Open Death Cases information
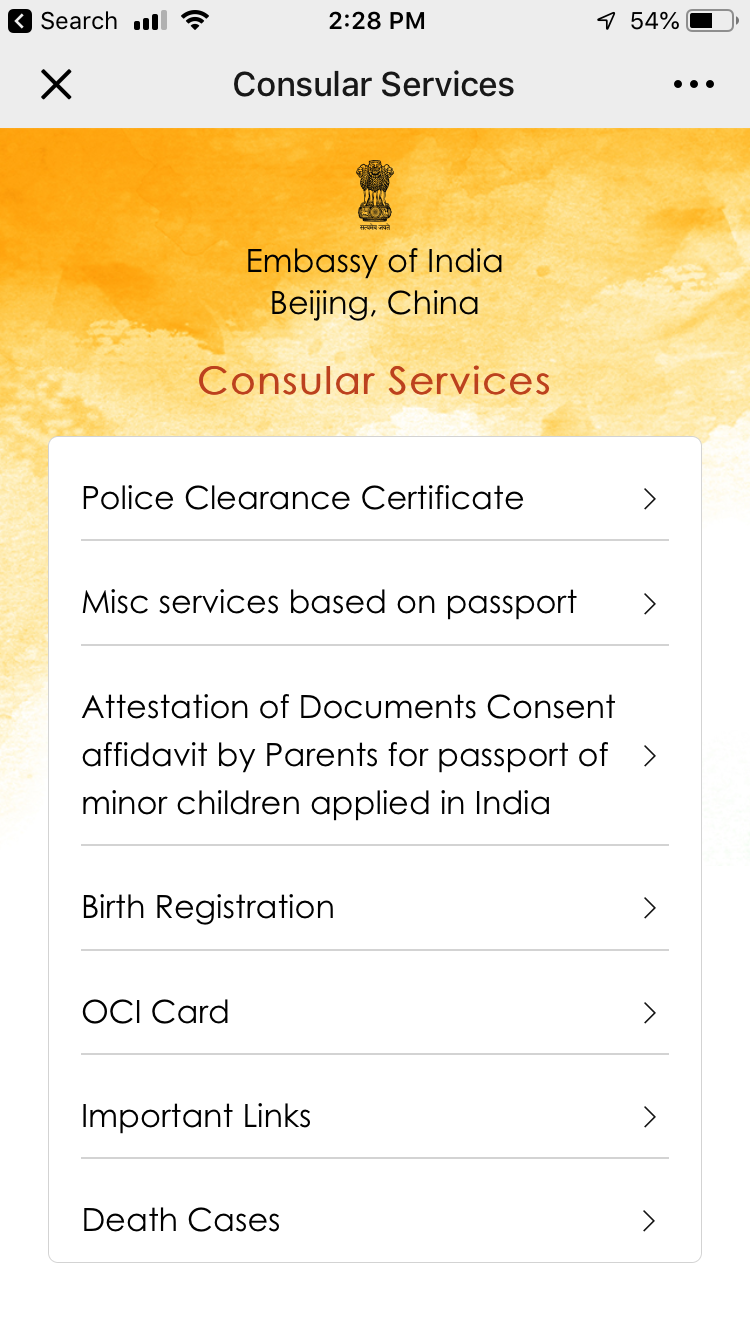The height and width of the screenshot is (1334, 750). click(375, 1220)
